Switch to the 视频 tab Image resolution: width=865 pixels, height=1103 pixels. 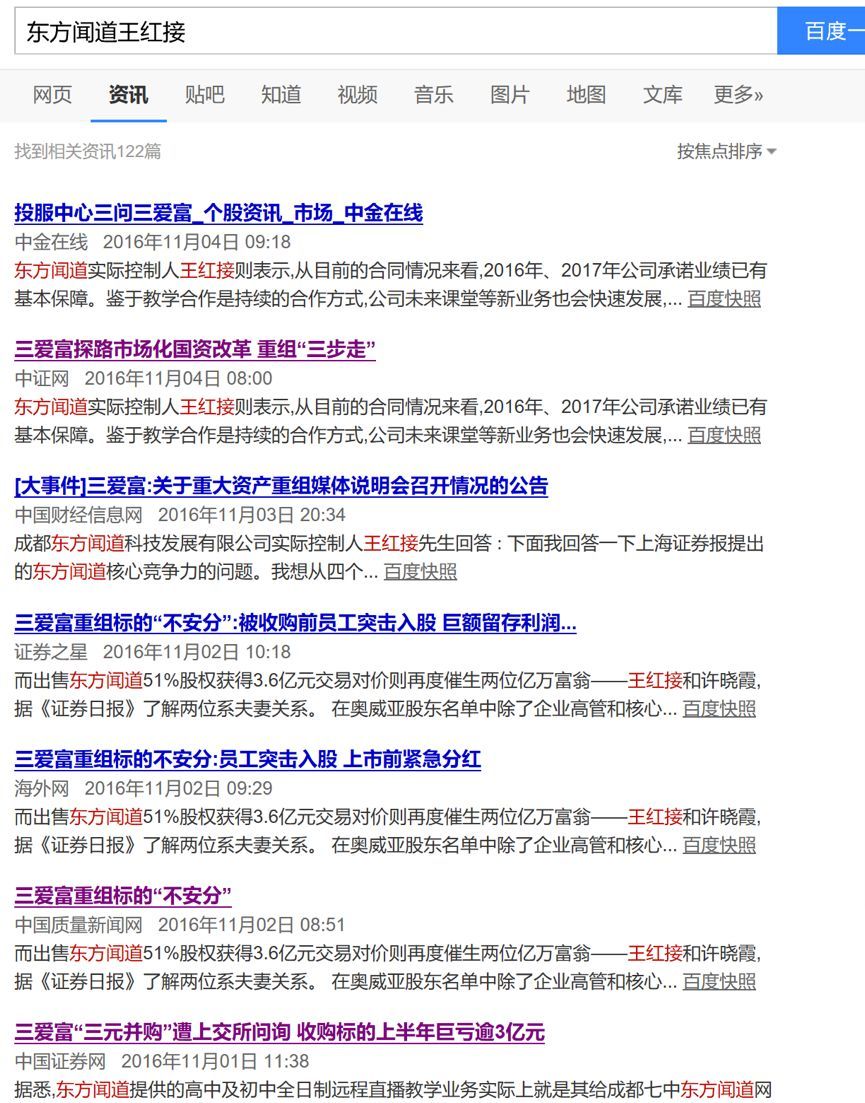pos(357,95)
